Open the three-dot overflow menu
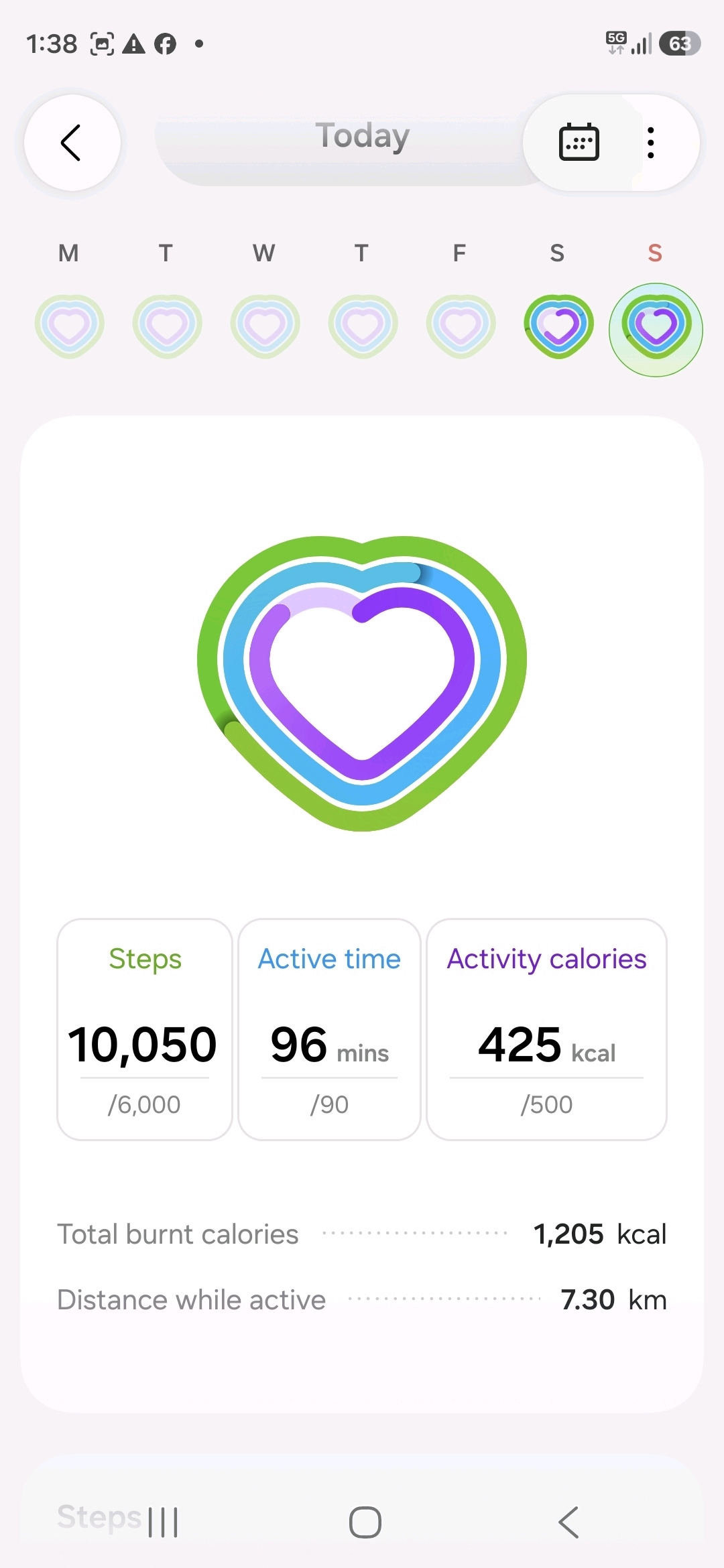This screenshot has width=724, height=1568. point(650,142)
